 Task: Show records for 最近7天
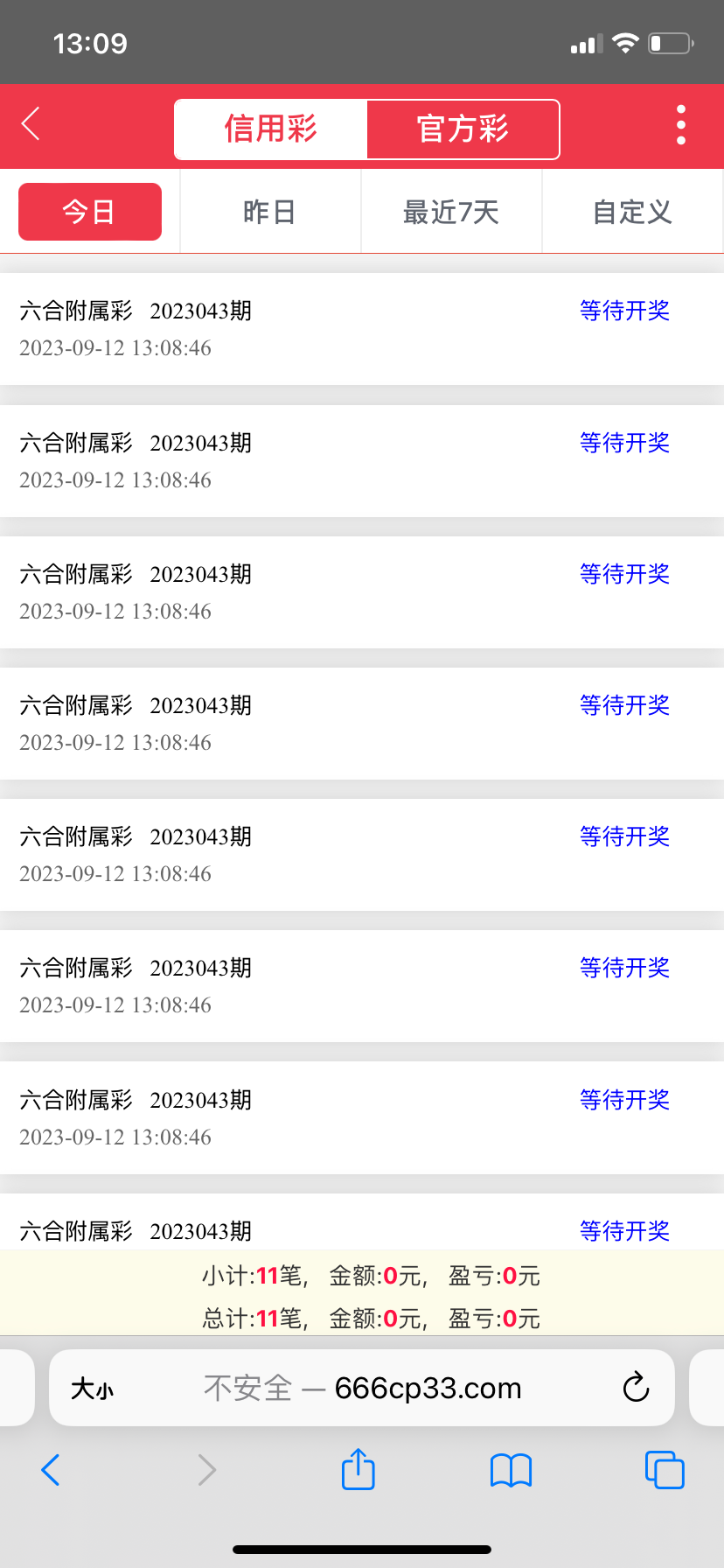click(x=451, y=212)
